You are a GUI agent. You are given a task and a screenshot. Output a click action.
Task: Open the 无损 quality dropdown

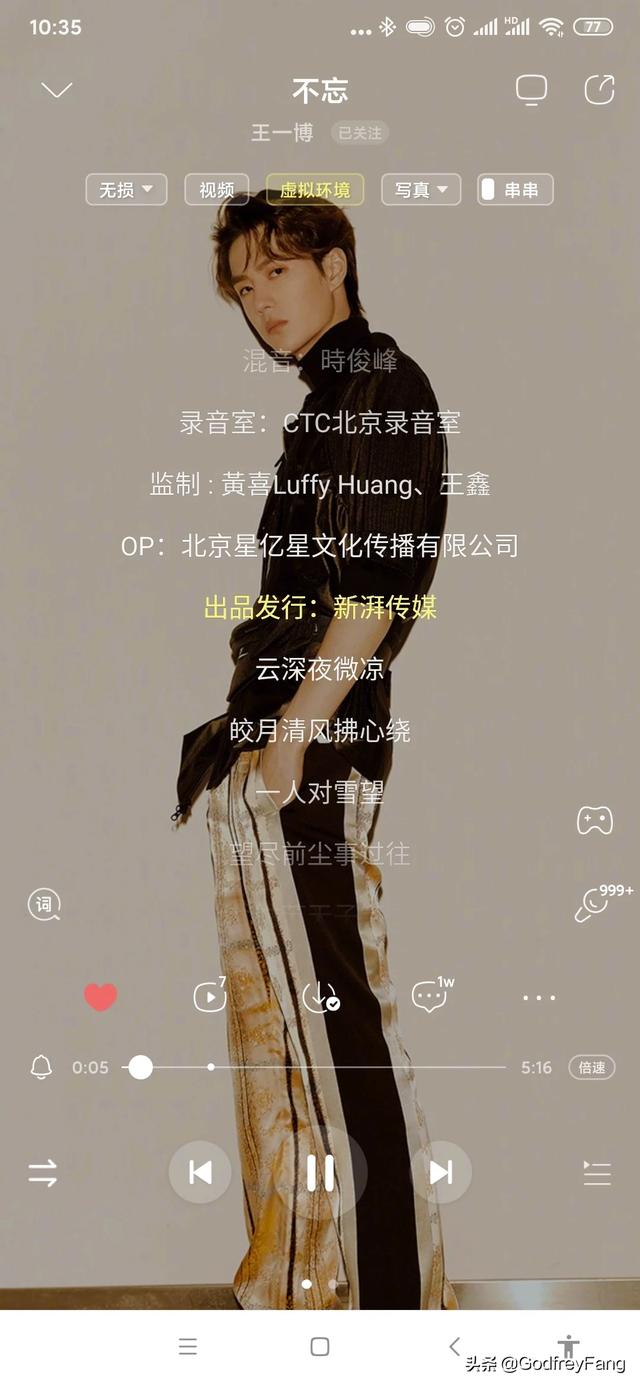point(126,189)
